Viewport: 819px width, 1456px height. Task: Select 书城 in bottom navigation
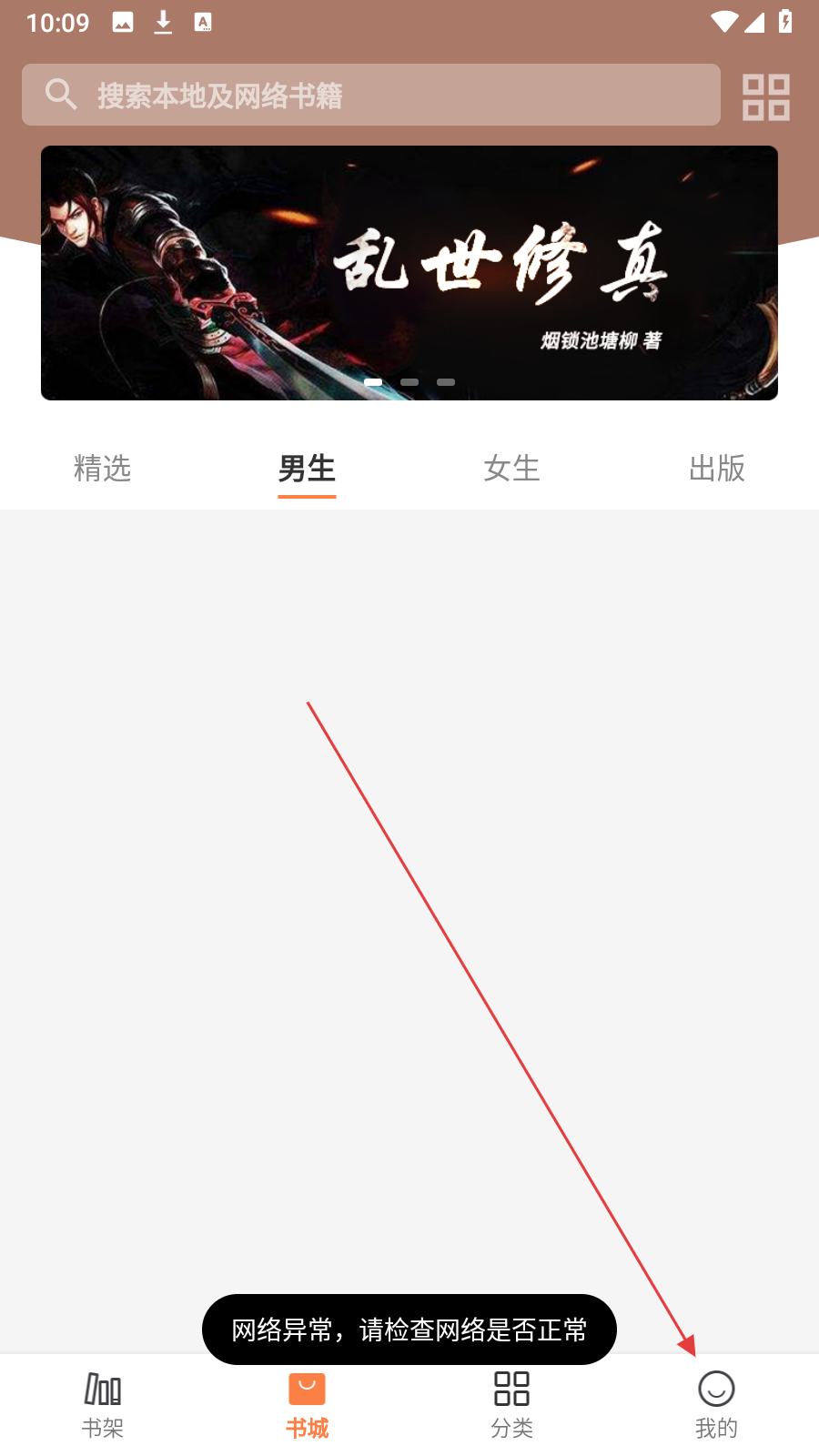307,1404
